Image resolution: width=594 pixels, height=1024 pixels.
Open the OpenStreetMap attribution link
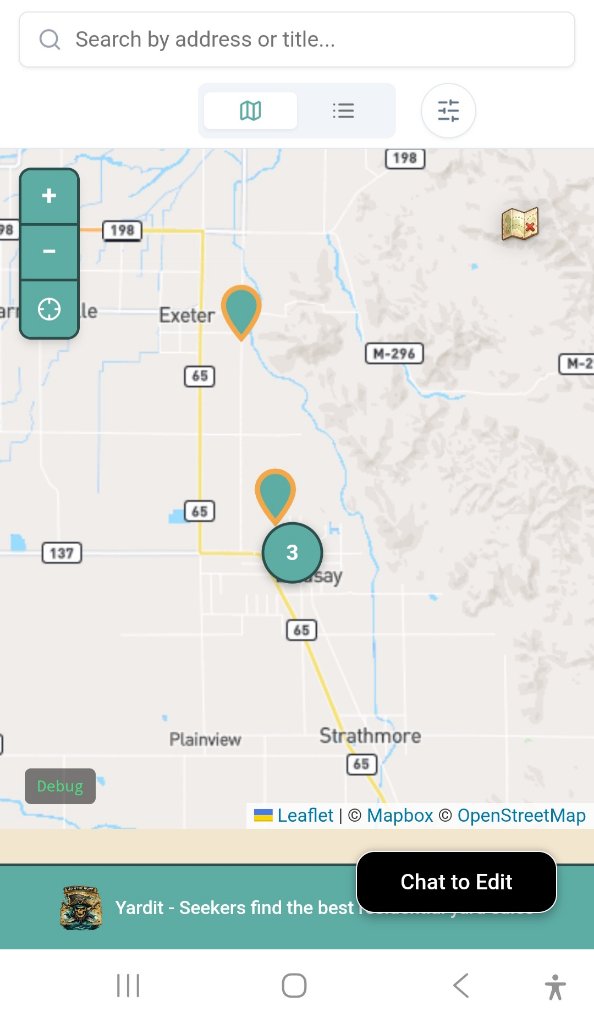click(521, 816)
